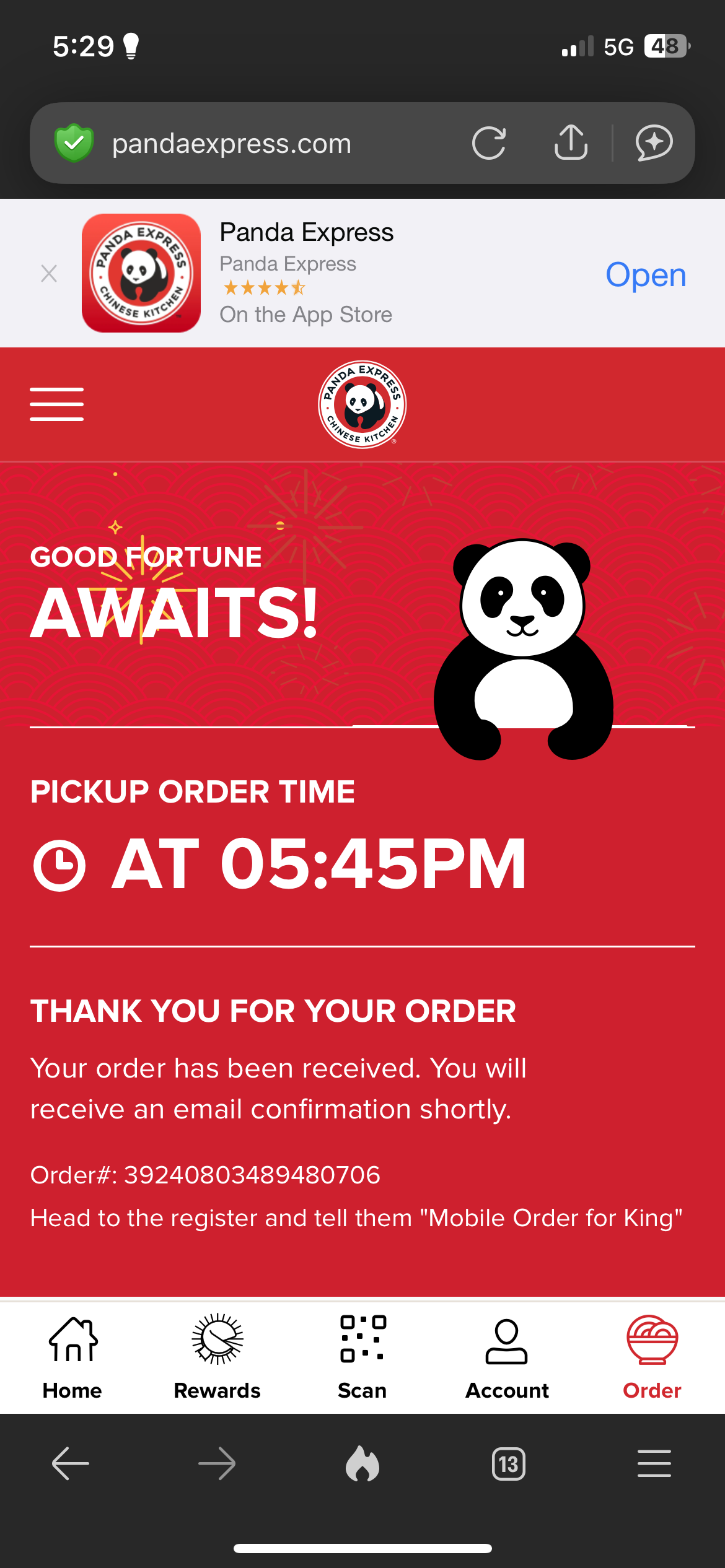Go back to the previous page

71,1464
